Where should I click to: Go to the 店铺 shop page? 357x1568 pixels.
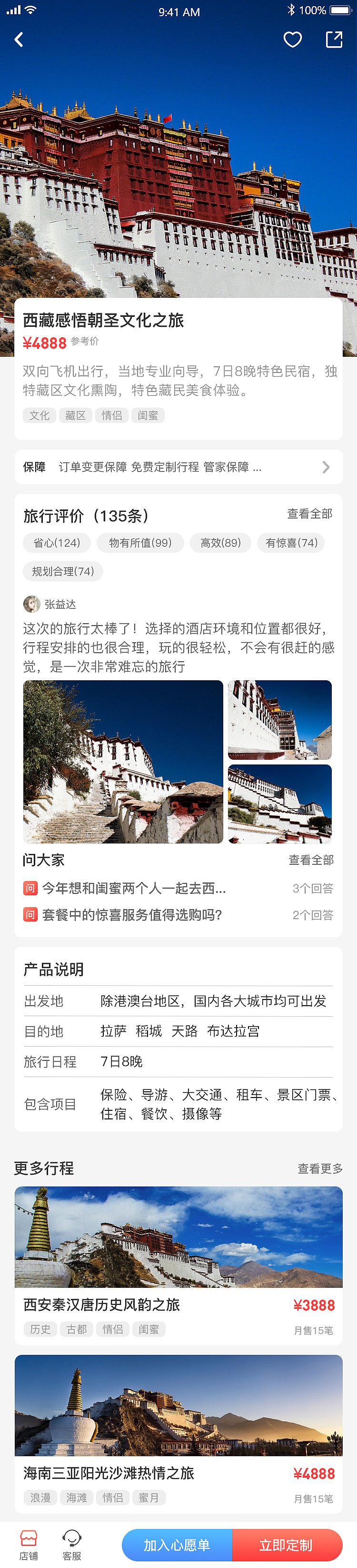point(29,1546)
